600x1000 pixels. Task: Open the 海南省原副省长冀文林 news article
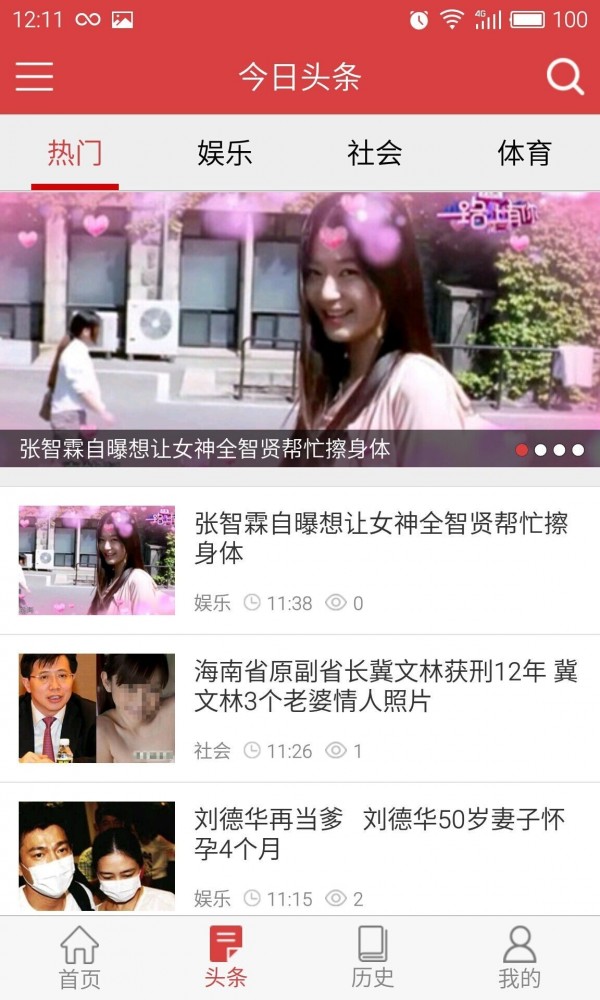(380, 687)
